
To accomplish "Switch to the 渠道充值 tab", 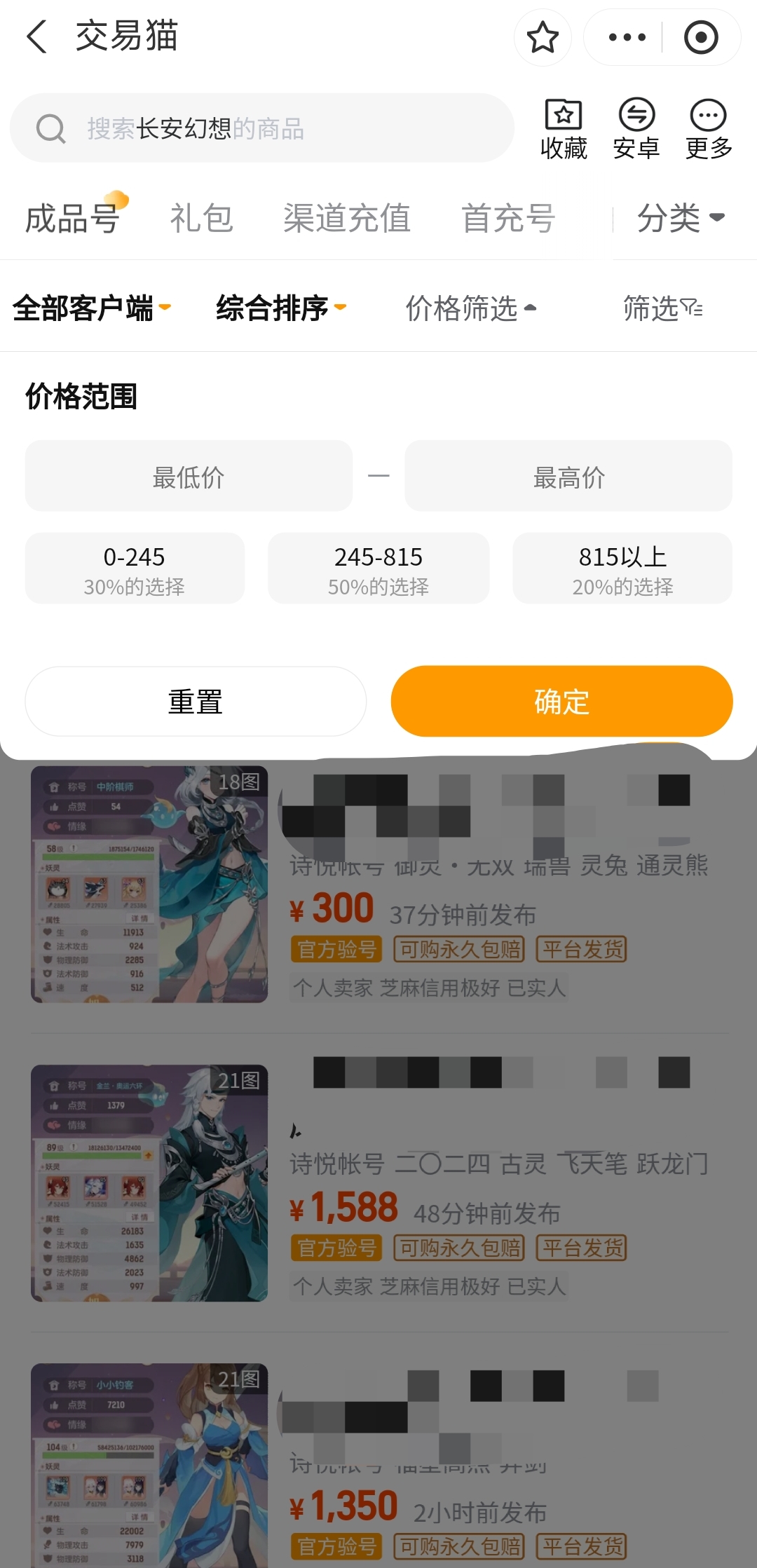I will (347, 218).
